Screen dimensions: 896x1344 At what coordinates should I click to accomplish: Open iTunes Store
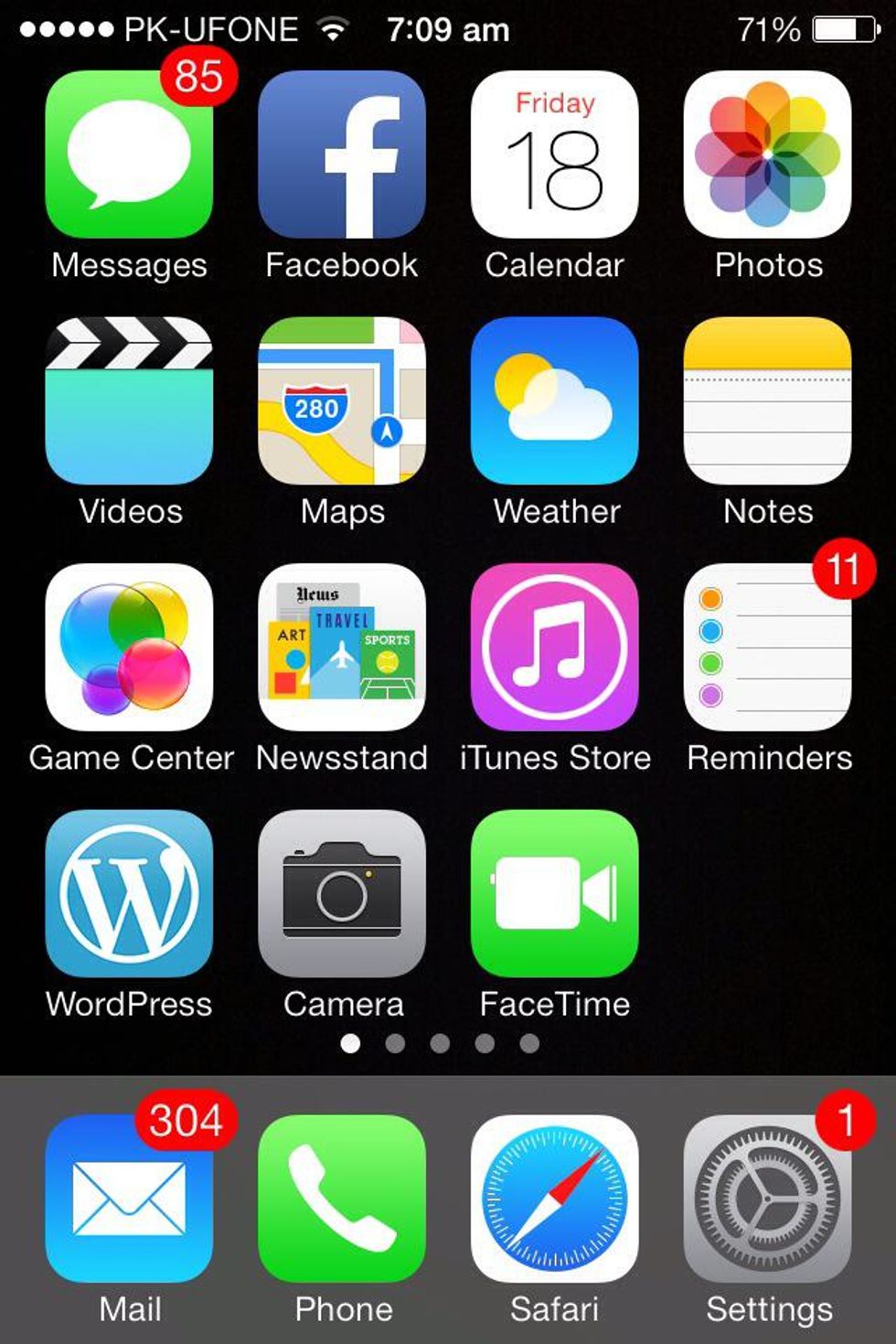[x=554, y=646]
